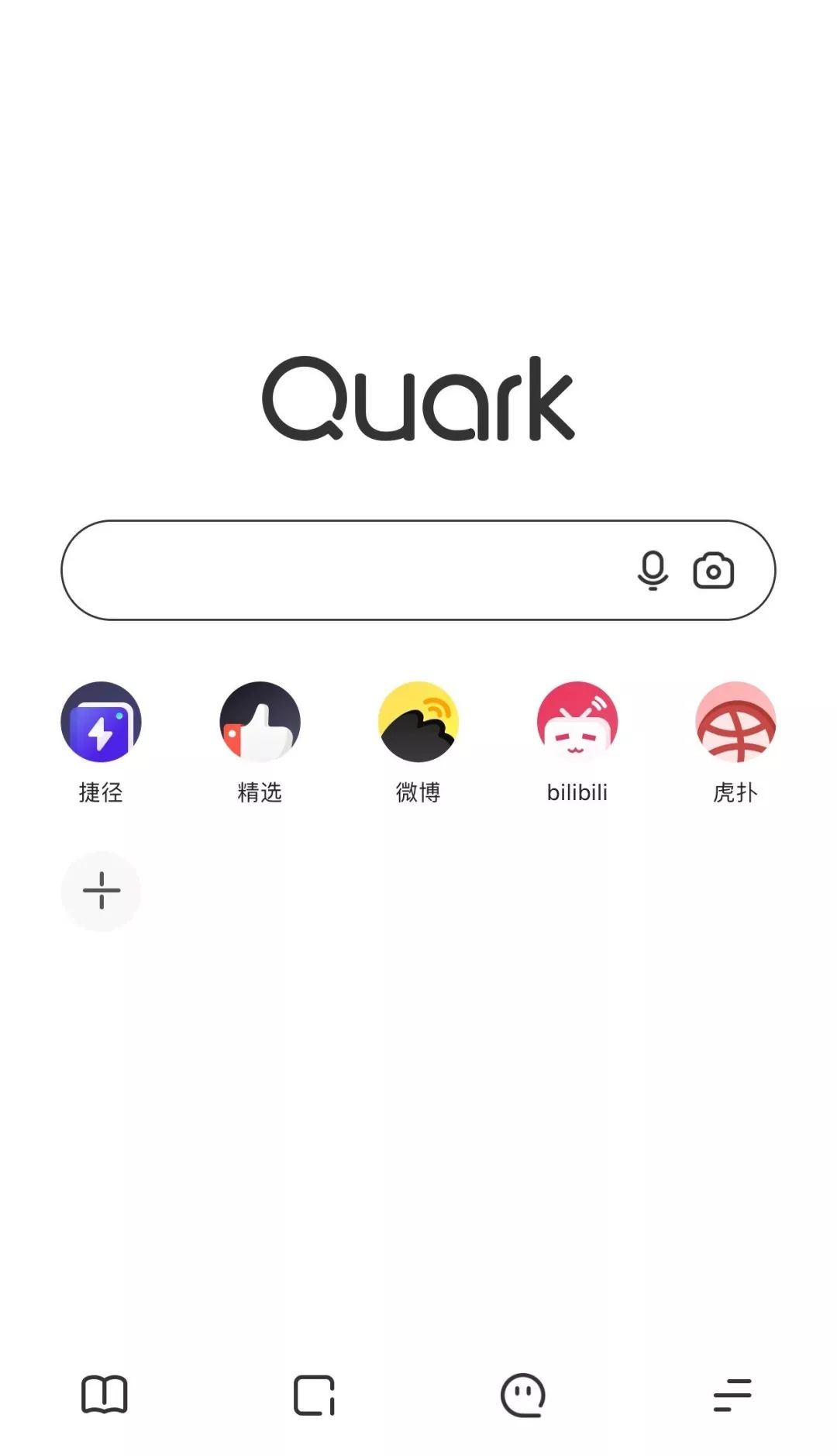Image resolution: width=837 pixels, height=1456 pixels.
Task: Select the 精选 recommendations icon
Action: [260, 721]
